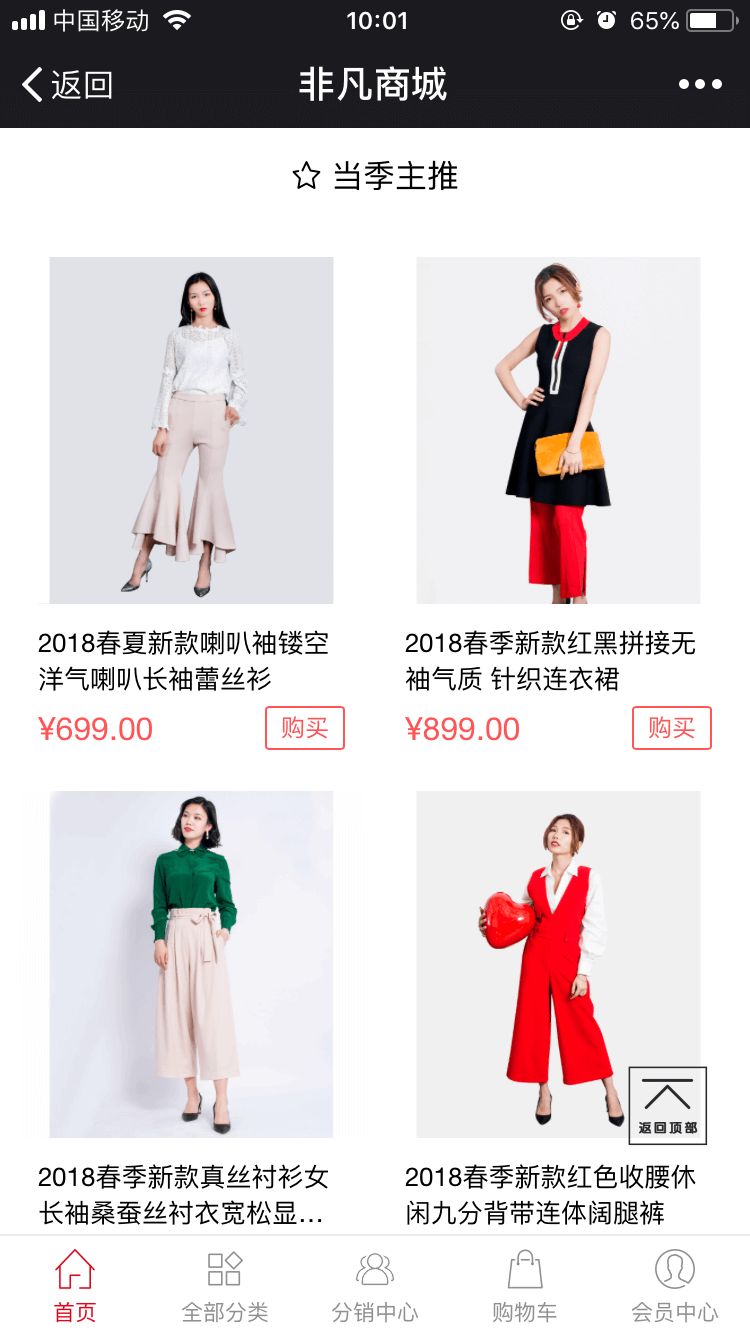Open the 分销中心 tab
Screen dimensions: 750x1334
coord(375,1285)
